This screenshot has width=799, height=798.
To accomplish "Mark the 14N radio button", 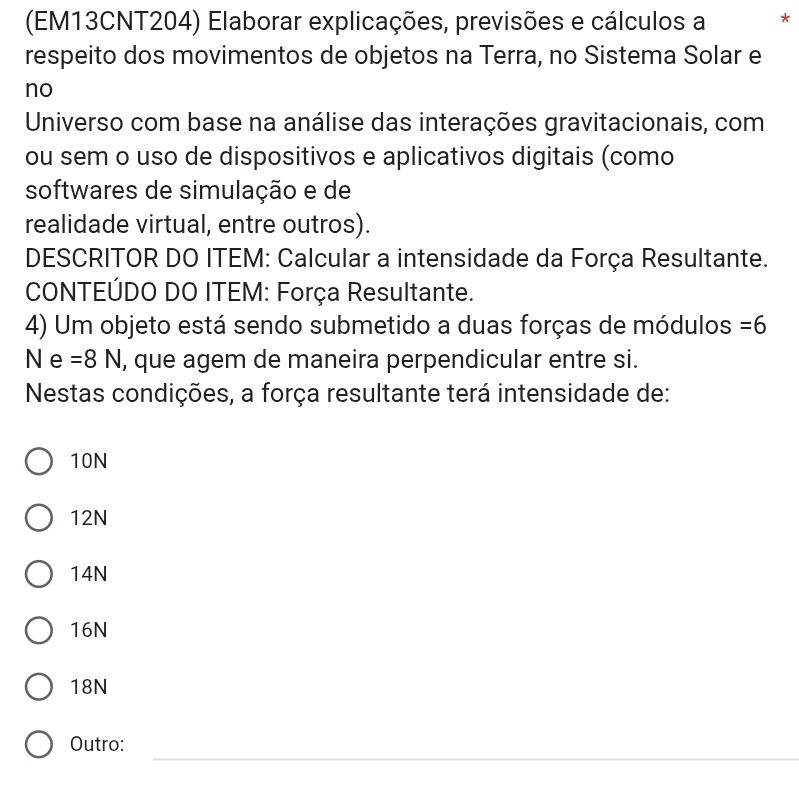I will pos(40,574).
